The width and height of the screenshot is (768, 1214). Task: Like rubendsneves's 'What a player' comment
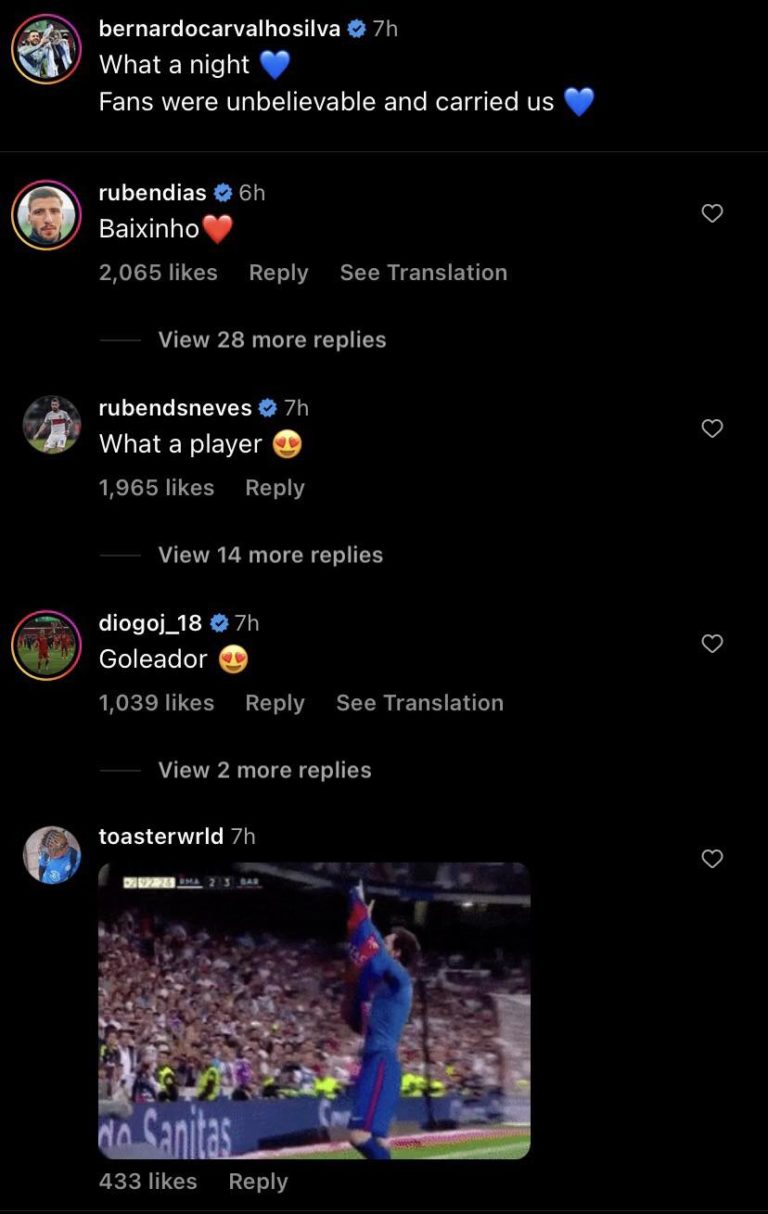tap(712, 428)
